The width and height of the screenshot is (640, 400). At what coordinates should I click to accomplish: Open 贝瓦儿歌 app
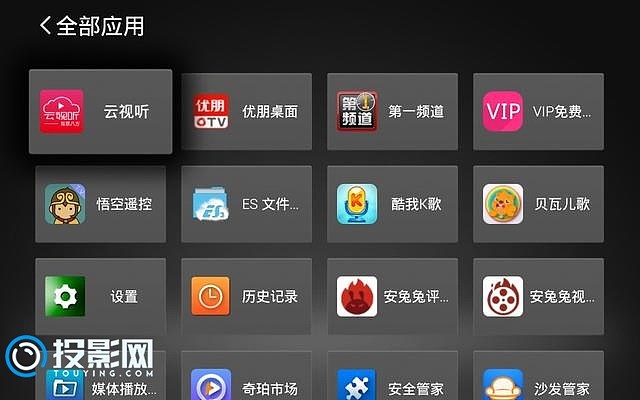pos(538,204)
